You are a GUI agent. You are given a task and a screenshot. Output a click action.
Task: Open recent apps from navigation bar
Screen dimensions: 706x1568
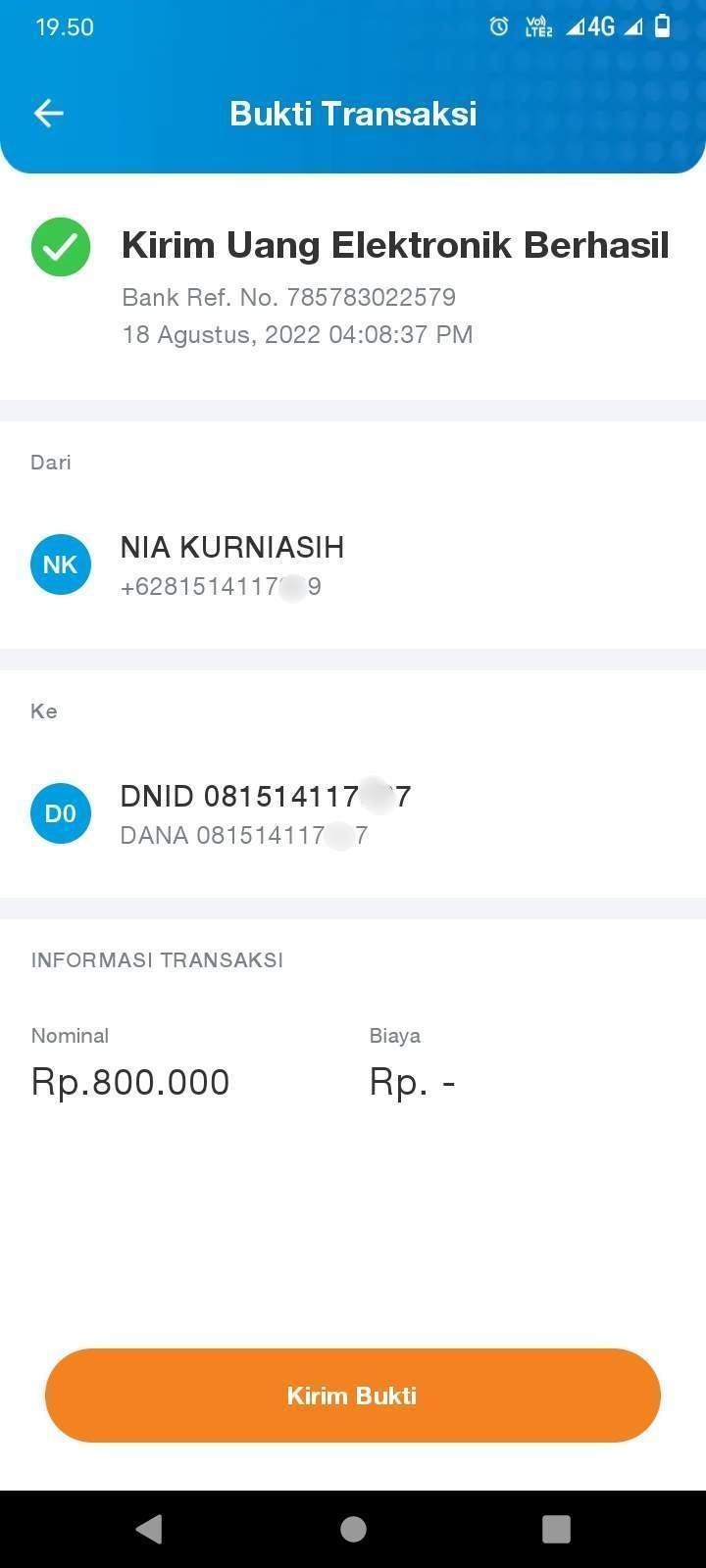point(556,1529)
